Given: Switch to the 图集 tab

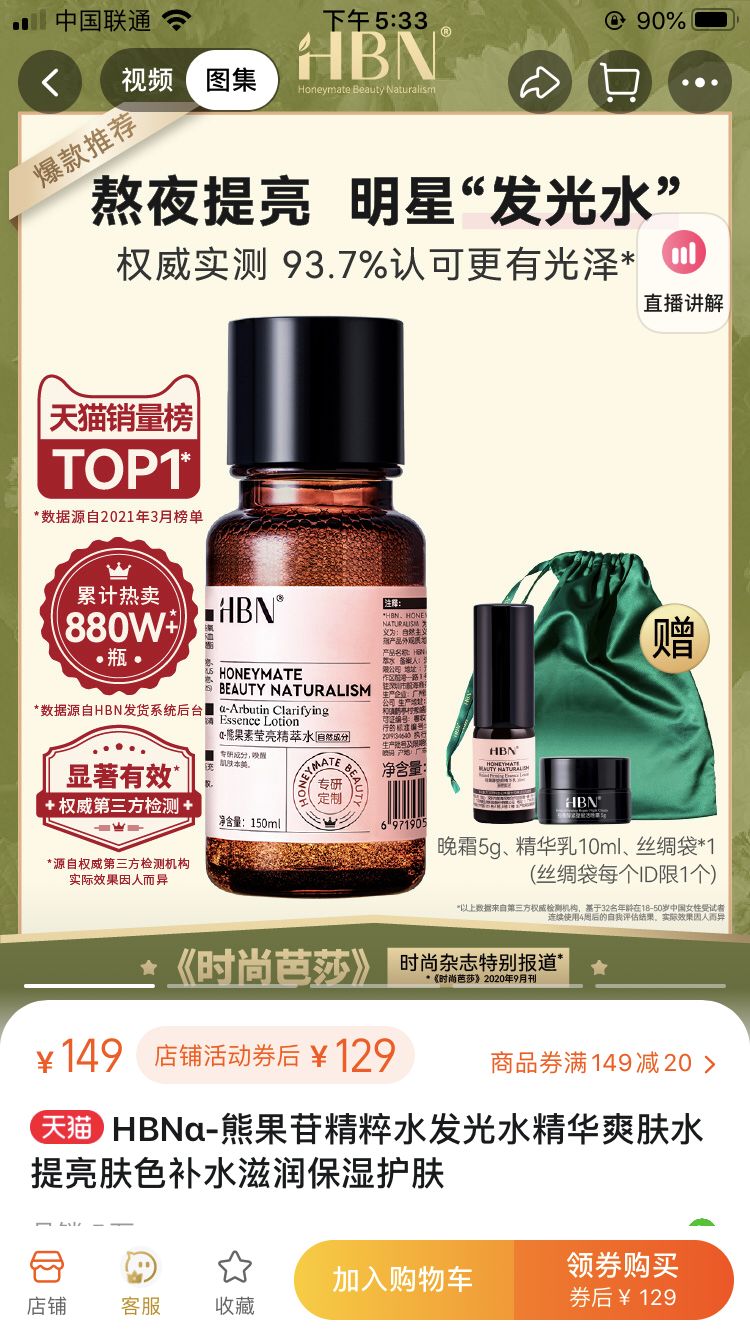Looking at the screenshot, I should click(x=232, y=80).
